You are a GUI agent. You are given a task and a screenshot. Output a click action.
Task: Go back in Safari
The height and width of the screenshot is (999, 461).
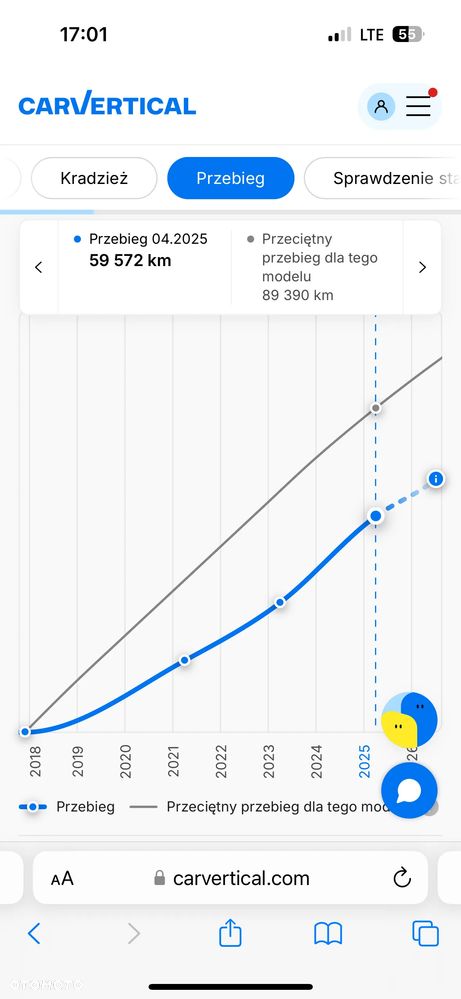coord(34,933)
